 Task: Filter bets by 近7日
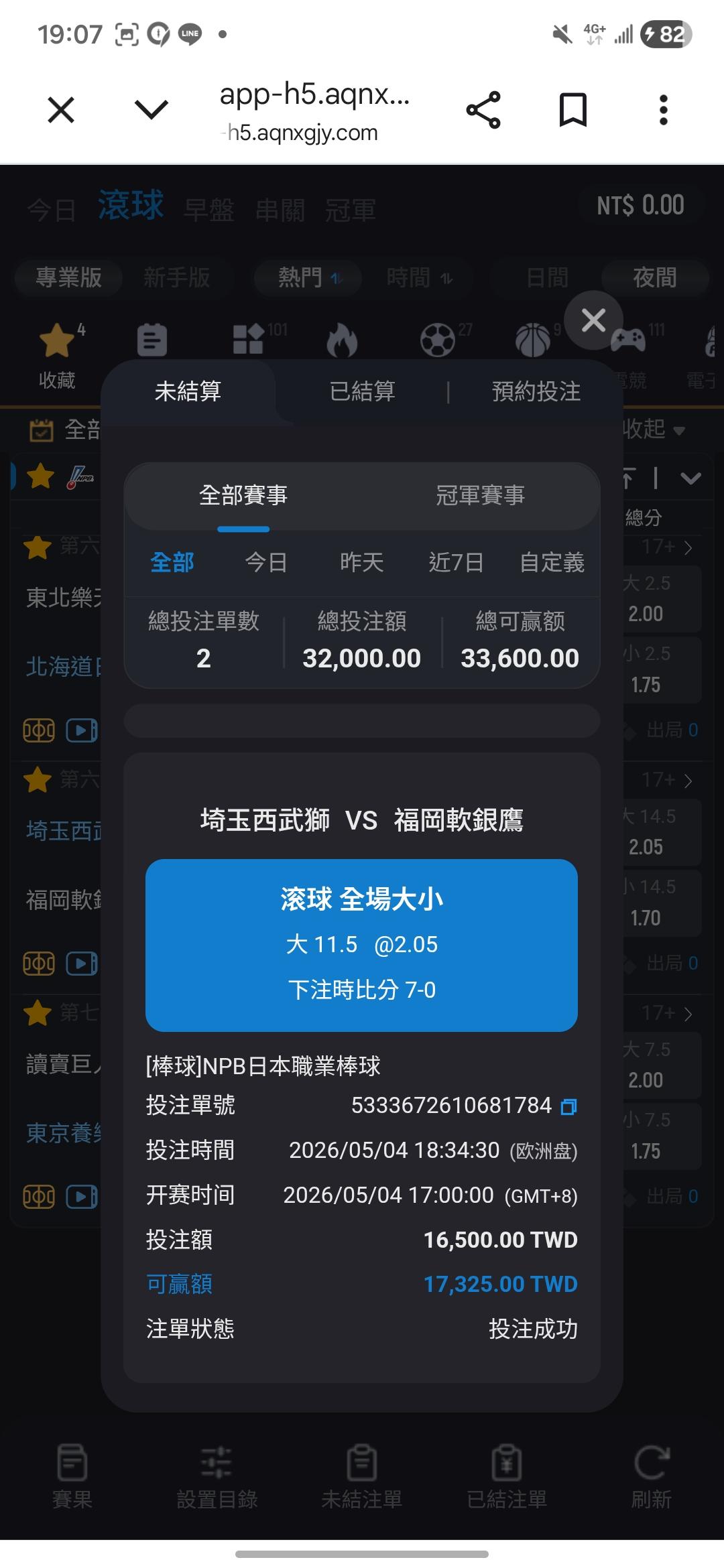[x=456, y=562]
